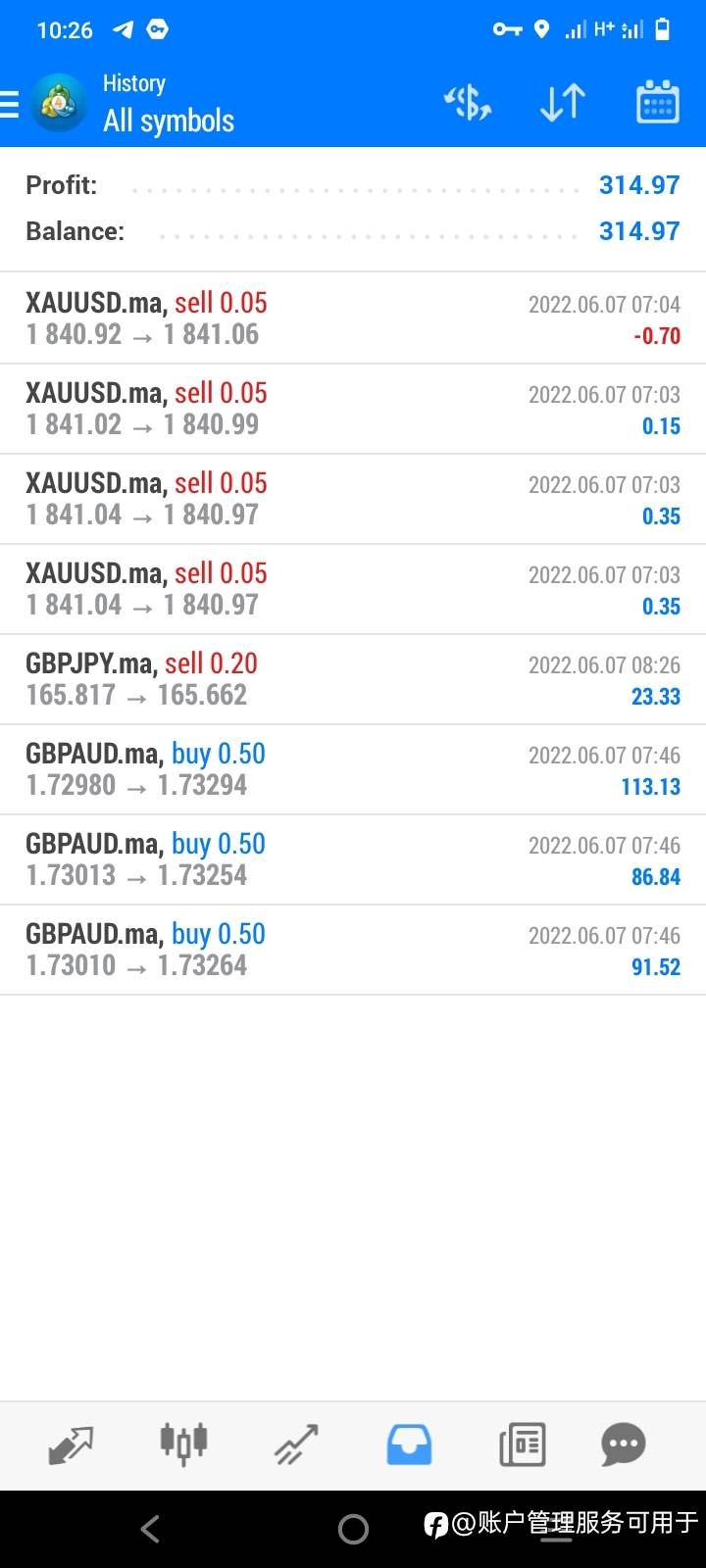This screenshot has width=706, height=1568.
Task: Open the News tab
Action: tap(522, 1445)
